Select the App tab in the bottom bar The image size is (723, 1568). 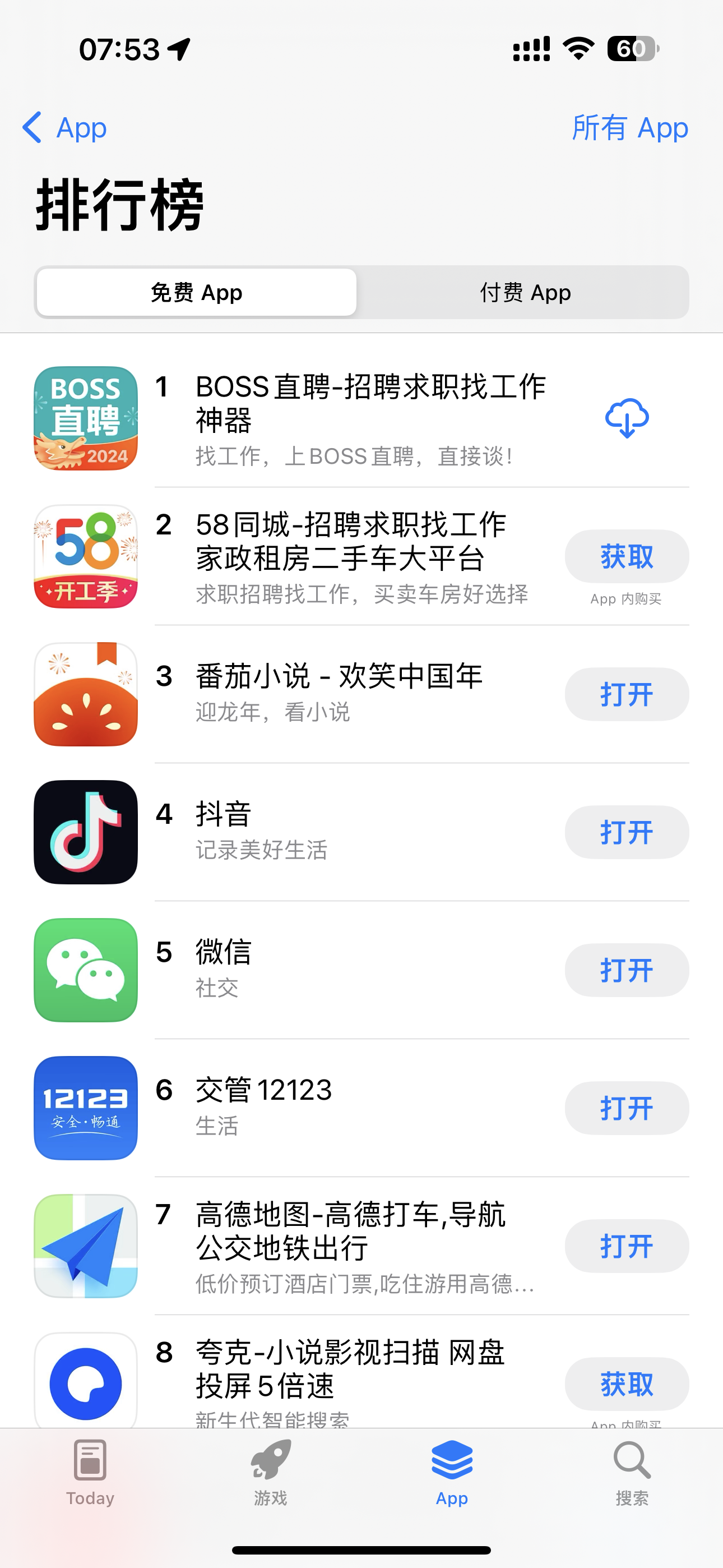[x=452, y=1472]
